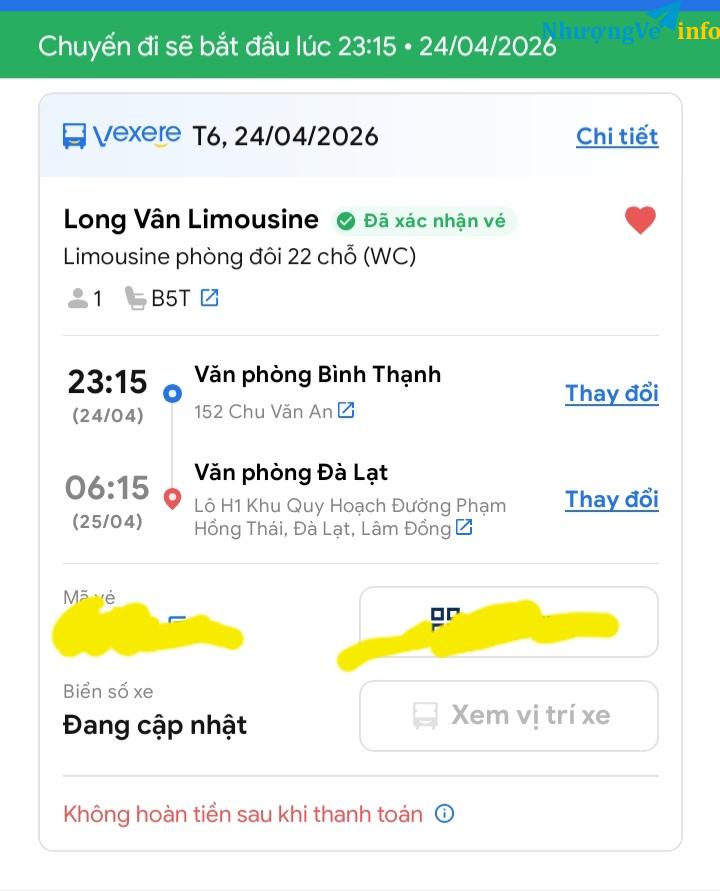Click the Đang cập nhật license plate text
The image size is (720, 891).
(x=155, y=725)
